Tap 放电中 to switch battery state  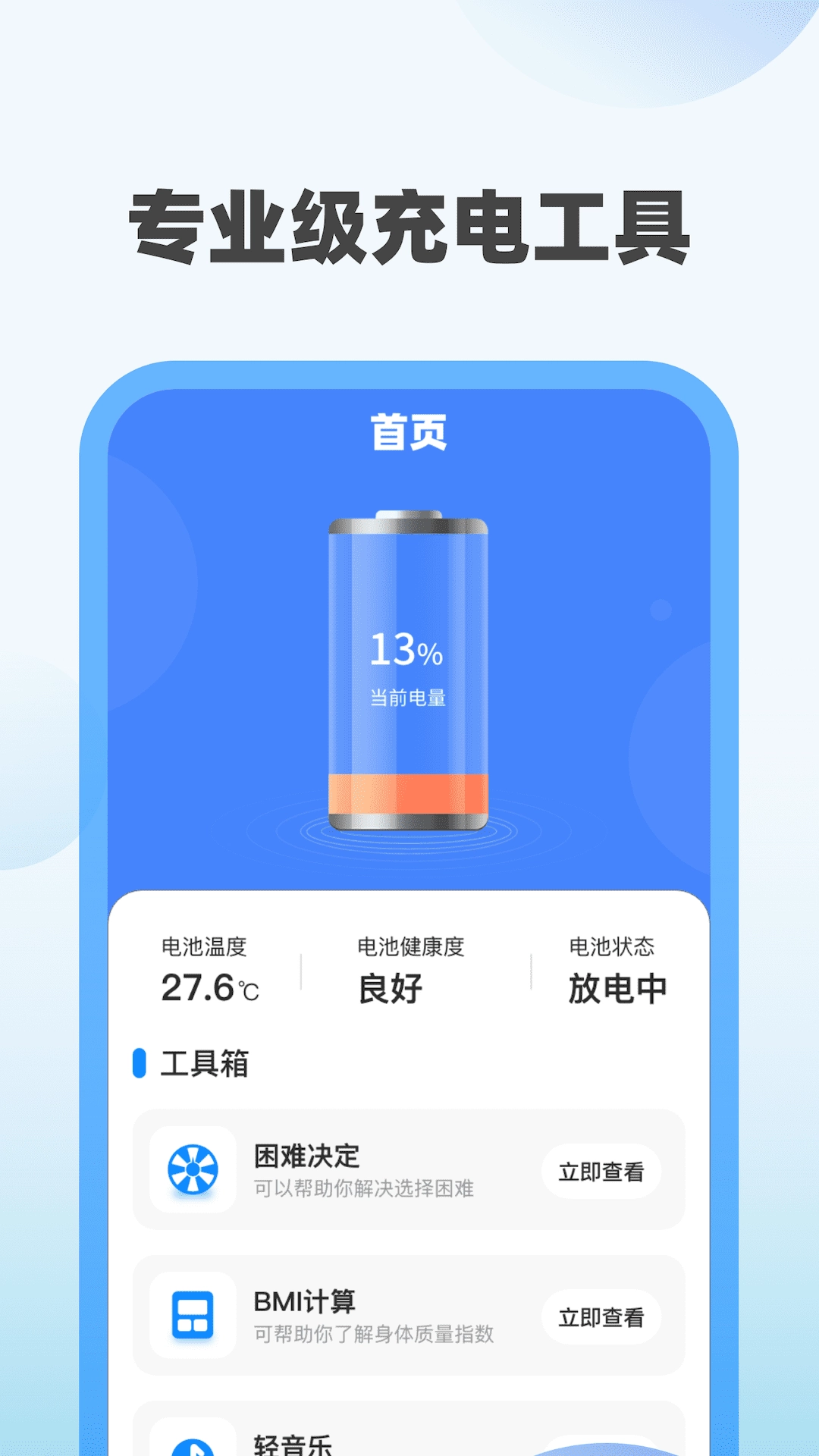coord(617,988)
